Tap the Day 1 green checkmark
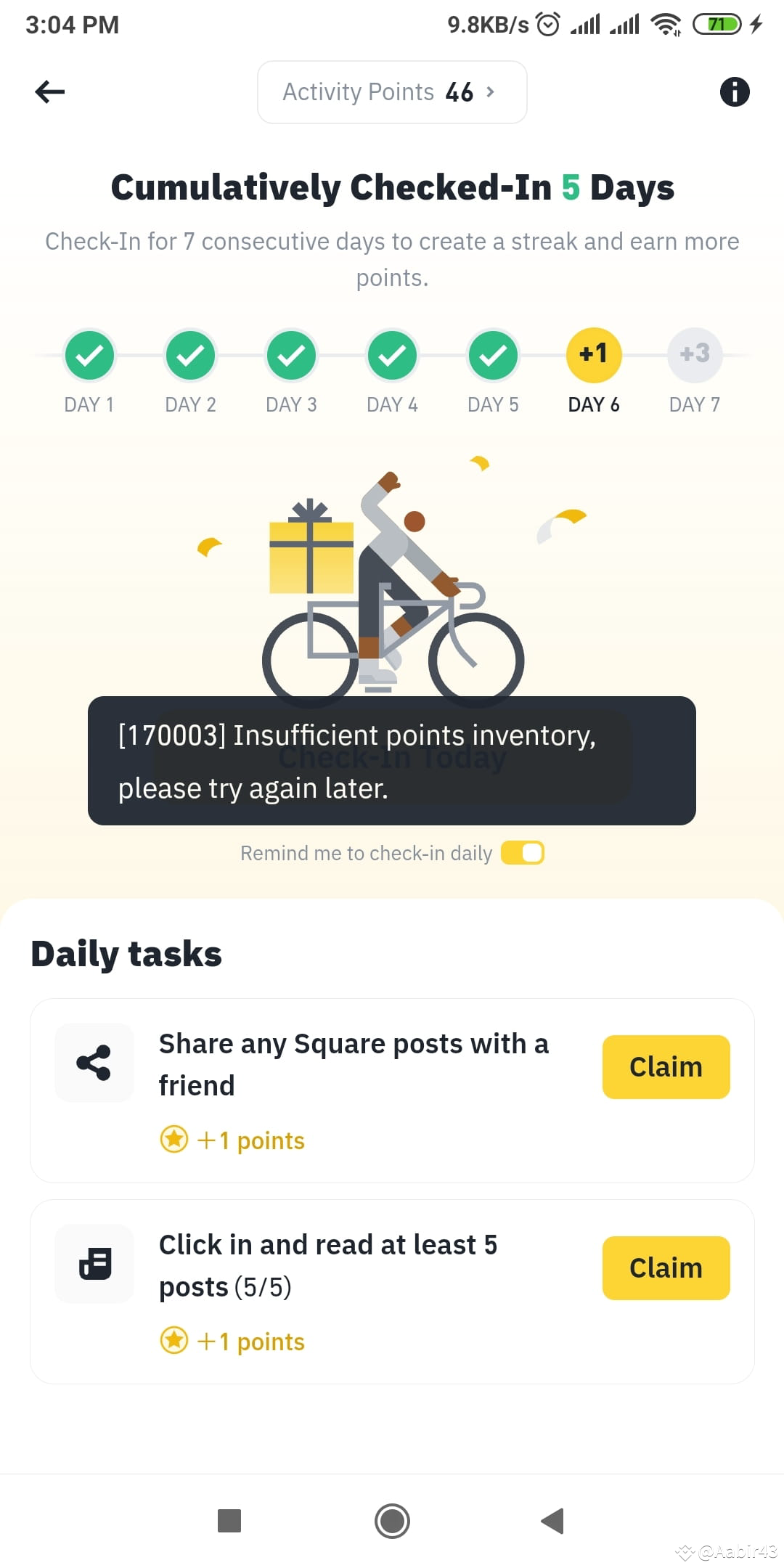 (x=89, y=354)
